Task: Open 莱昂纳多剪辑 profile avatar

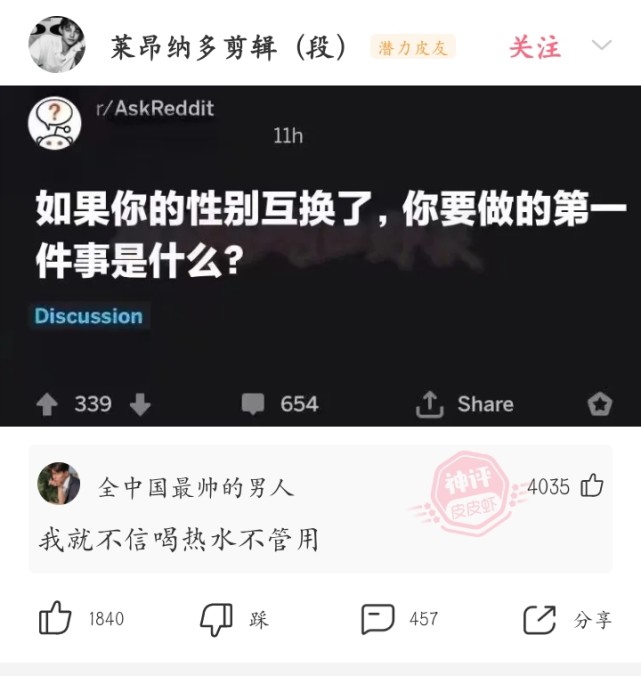Action: [56, 45]
